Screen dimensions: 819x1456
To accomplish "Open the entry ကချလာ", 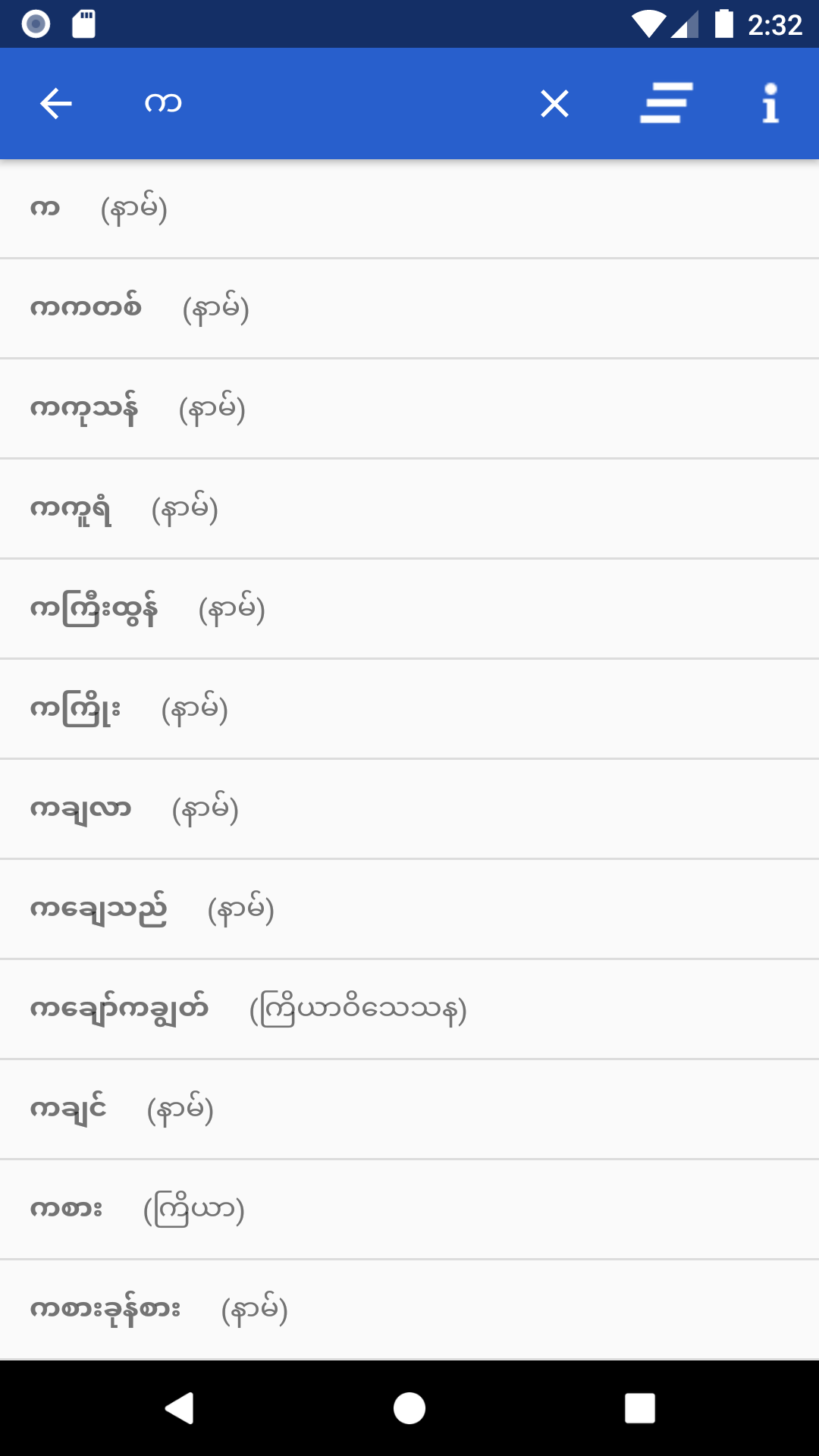I will tap(409, 809).
